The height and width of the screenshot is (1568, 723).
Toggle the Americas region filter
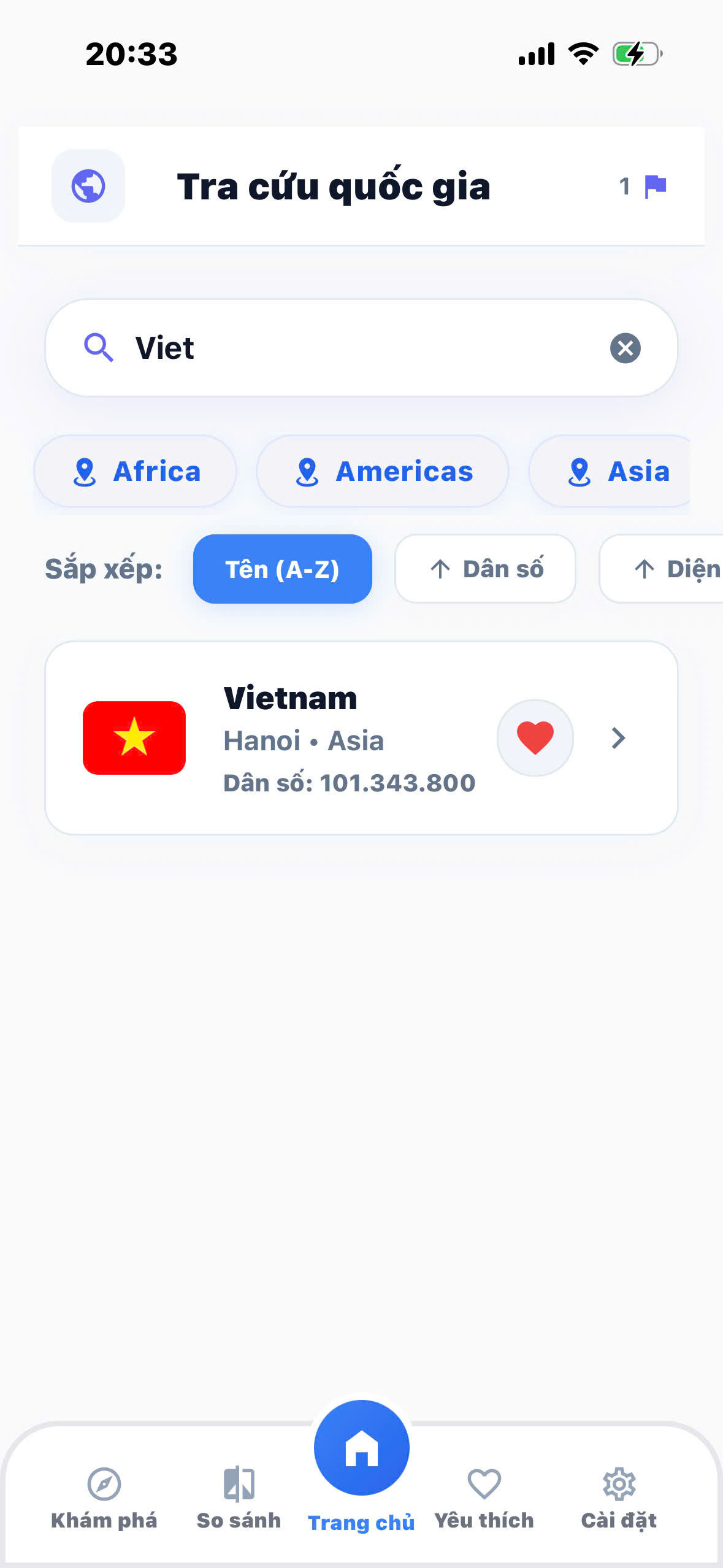(381, 471)
